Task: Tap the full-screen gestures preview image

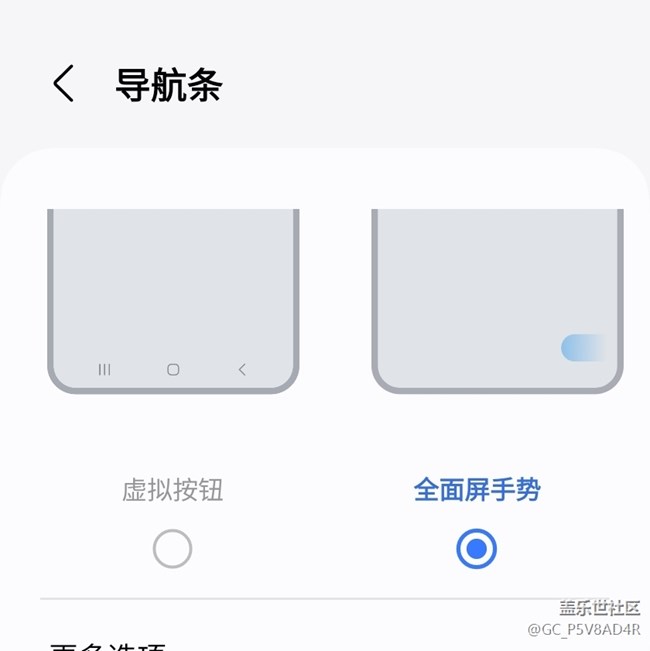Action: [x=497, y=300]
